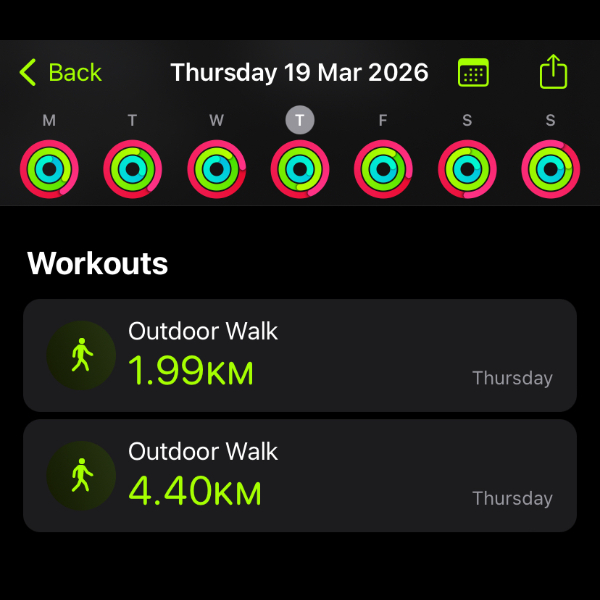This screenshot has height=600, width=600.
Task: Open the 1.99KM Outdoor Walk workout
Action: [x=300, y=355]
